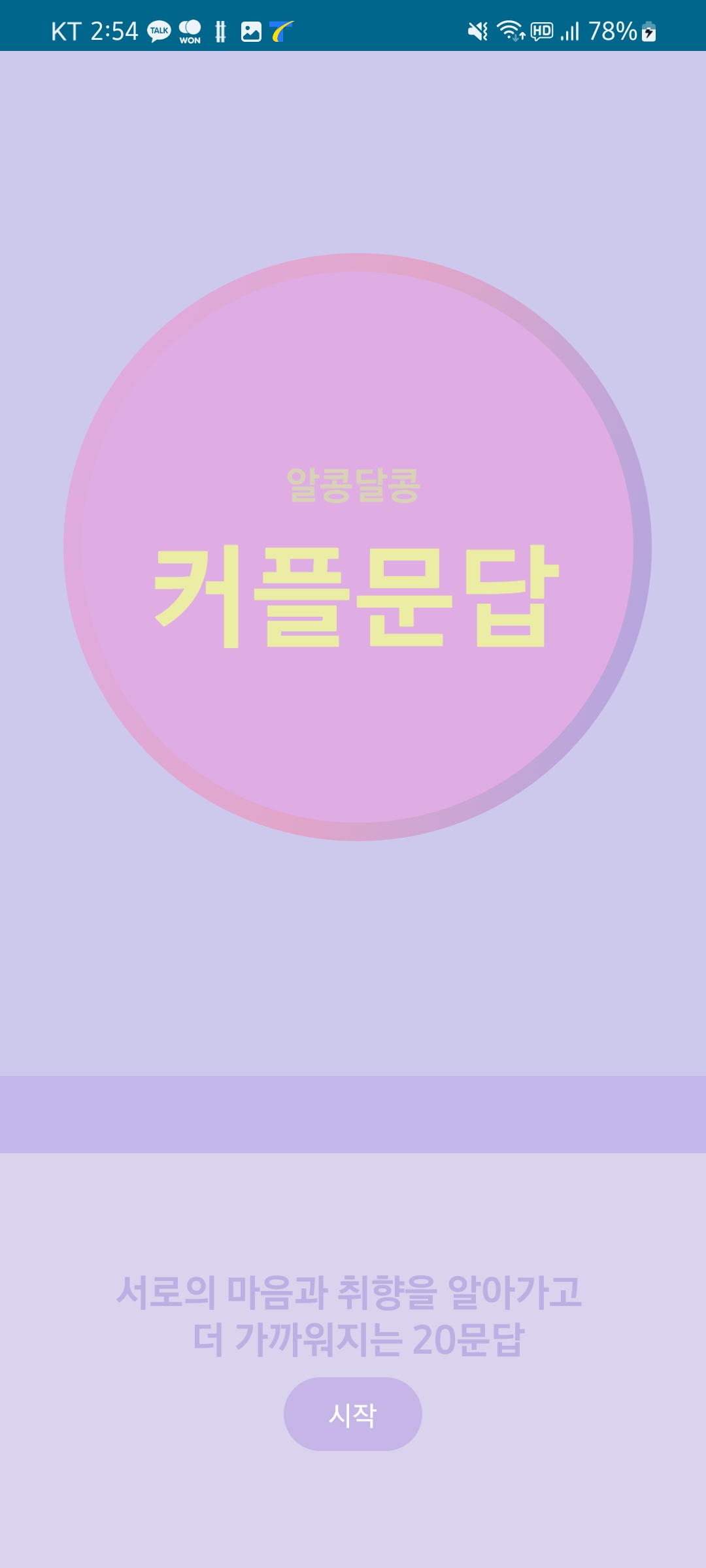
Task: Tap the 시작 button to begin
Action: tap(352, 1414)
